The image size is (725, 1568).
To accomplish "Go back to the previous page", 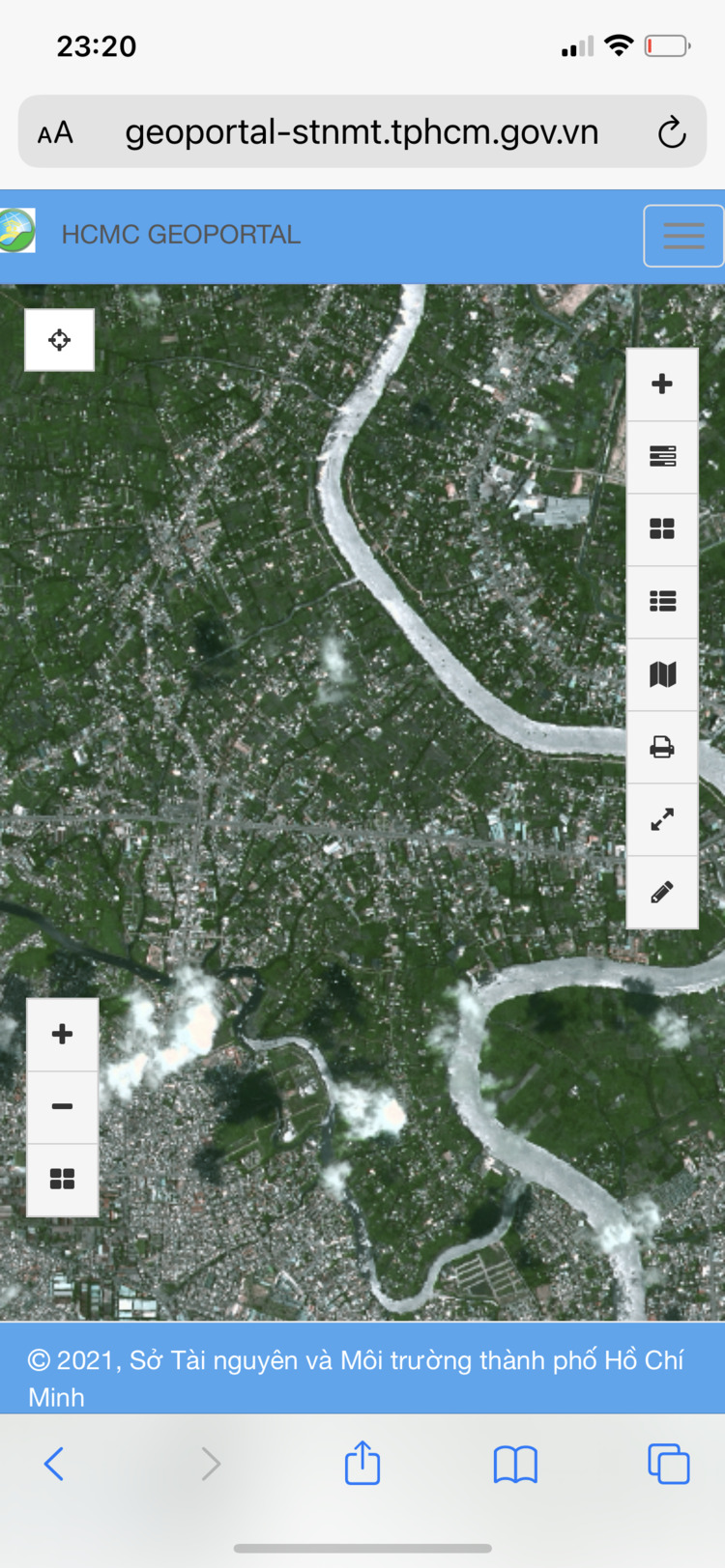I will coord(54,1464).
